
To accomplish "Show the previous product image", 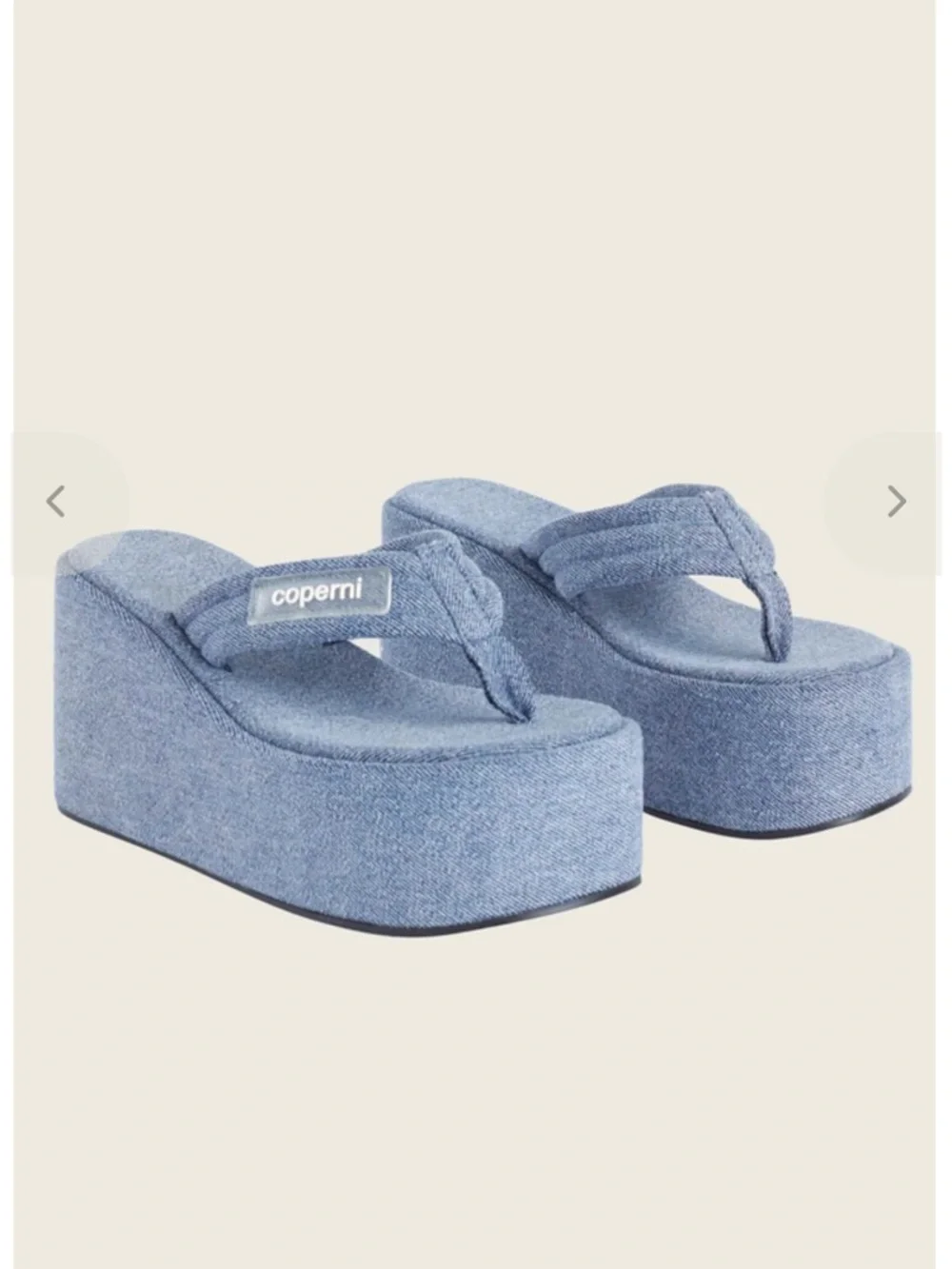I will point(57,501).
